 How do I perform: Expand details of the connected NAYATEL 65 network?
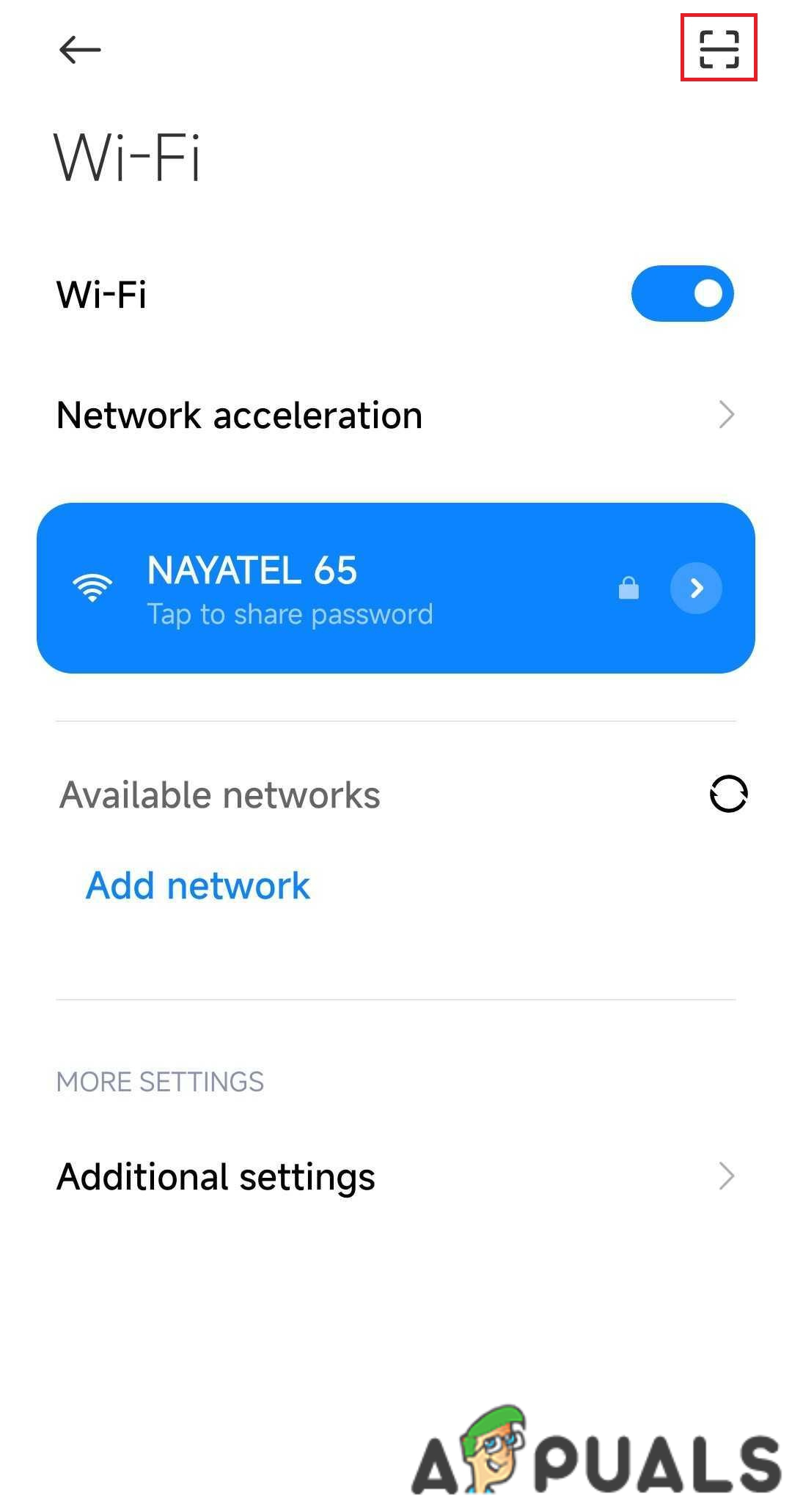pos(695,587)
